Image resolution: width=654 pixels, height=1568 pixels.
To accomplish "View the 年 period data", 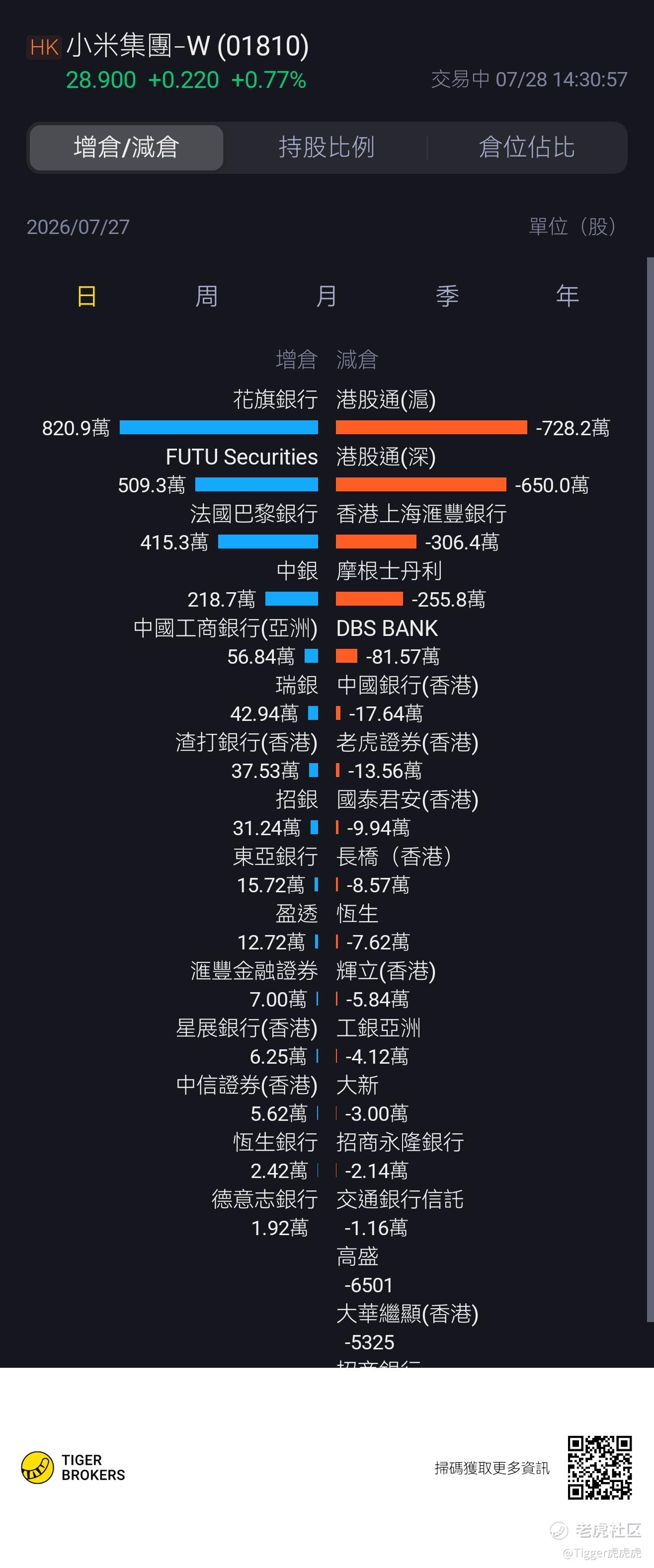I will click(x=567, y=297).
